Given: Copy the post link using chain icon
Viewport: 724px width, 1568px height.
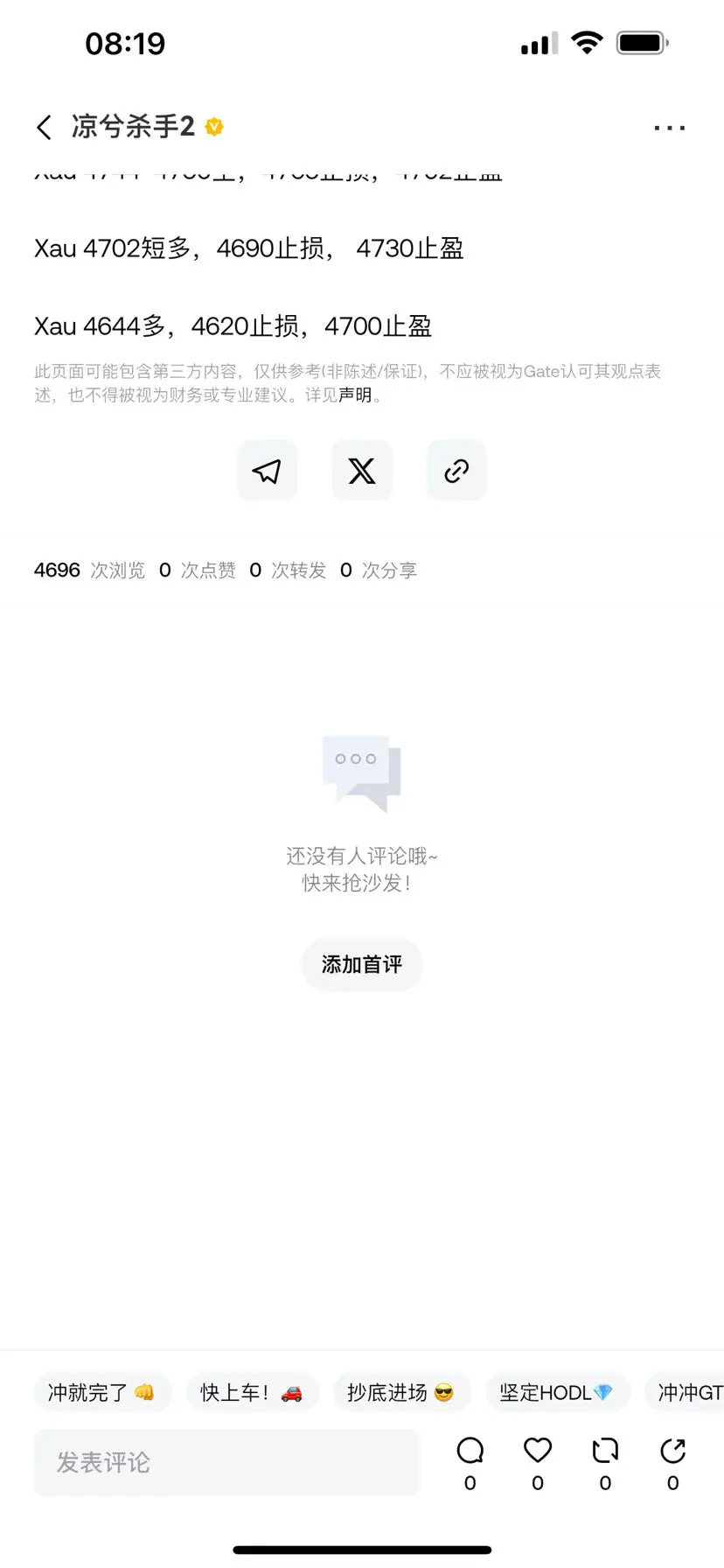Looking at the screenshot, I should click(x=456, y=470).
